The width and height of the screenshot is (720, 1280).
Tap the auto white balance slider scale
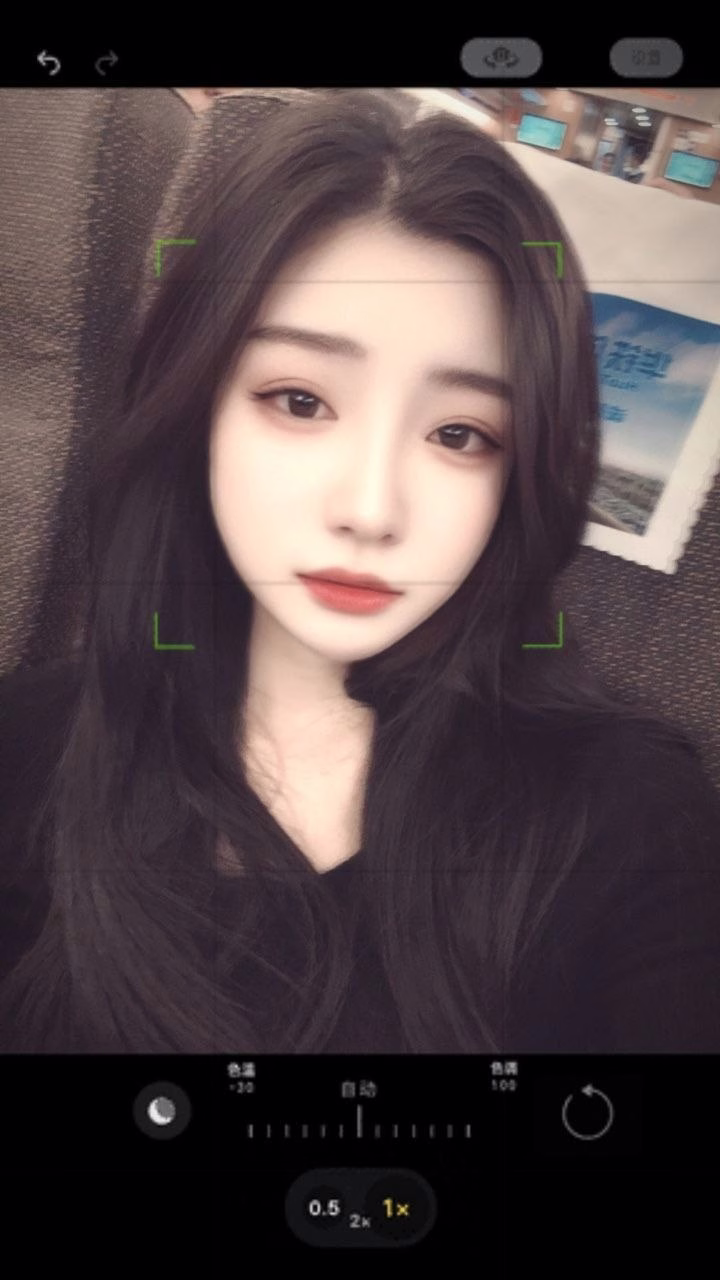(x=359, y=1128)
